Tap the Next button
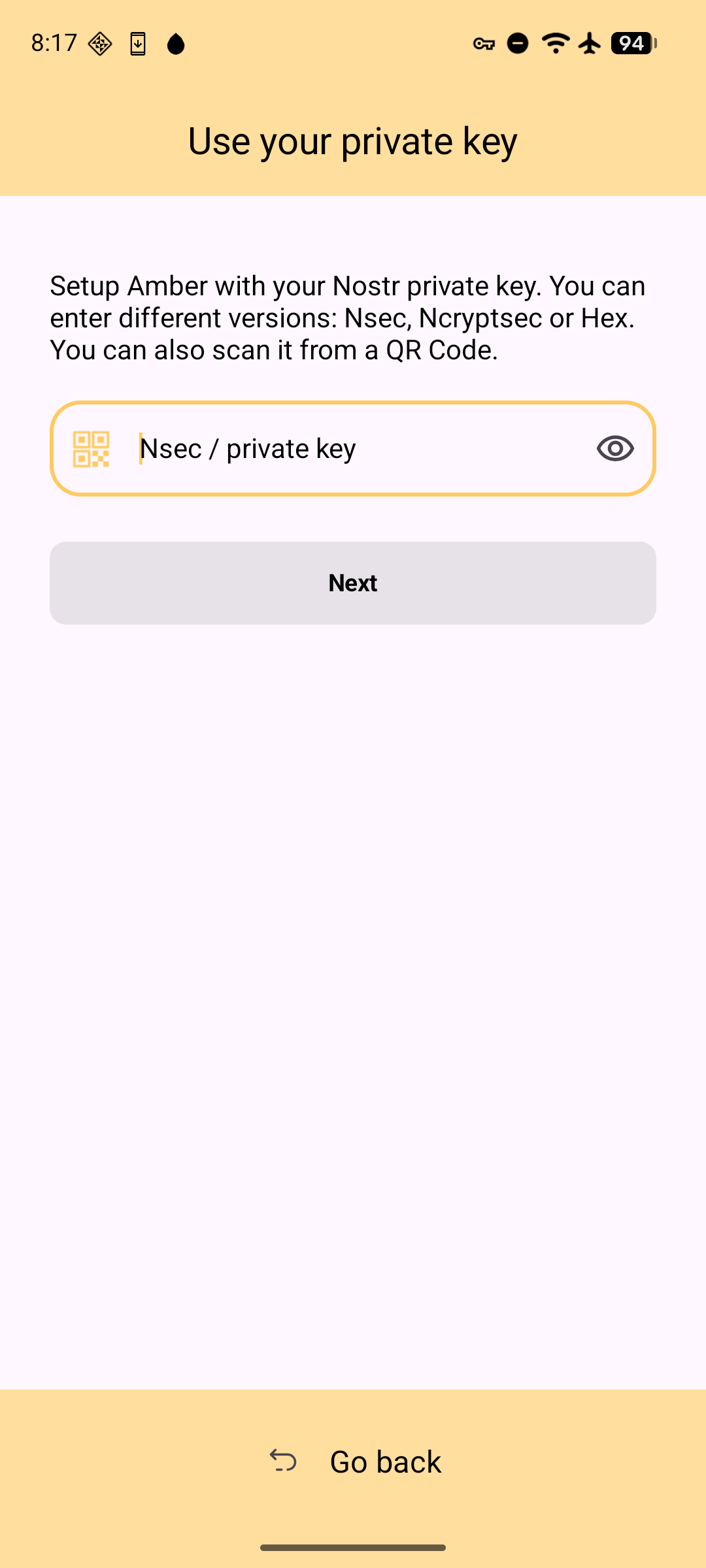This screenshot has height=1568, width=706. [353, 583]
